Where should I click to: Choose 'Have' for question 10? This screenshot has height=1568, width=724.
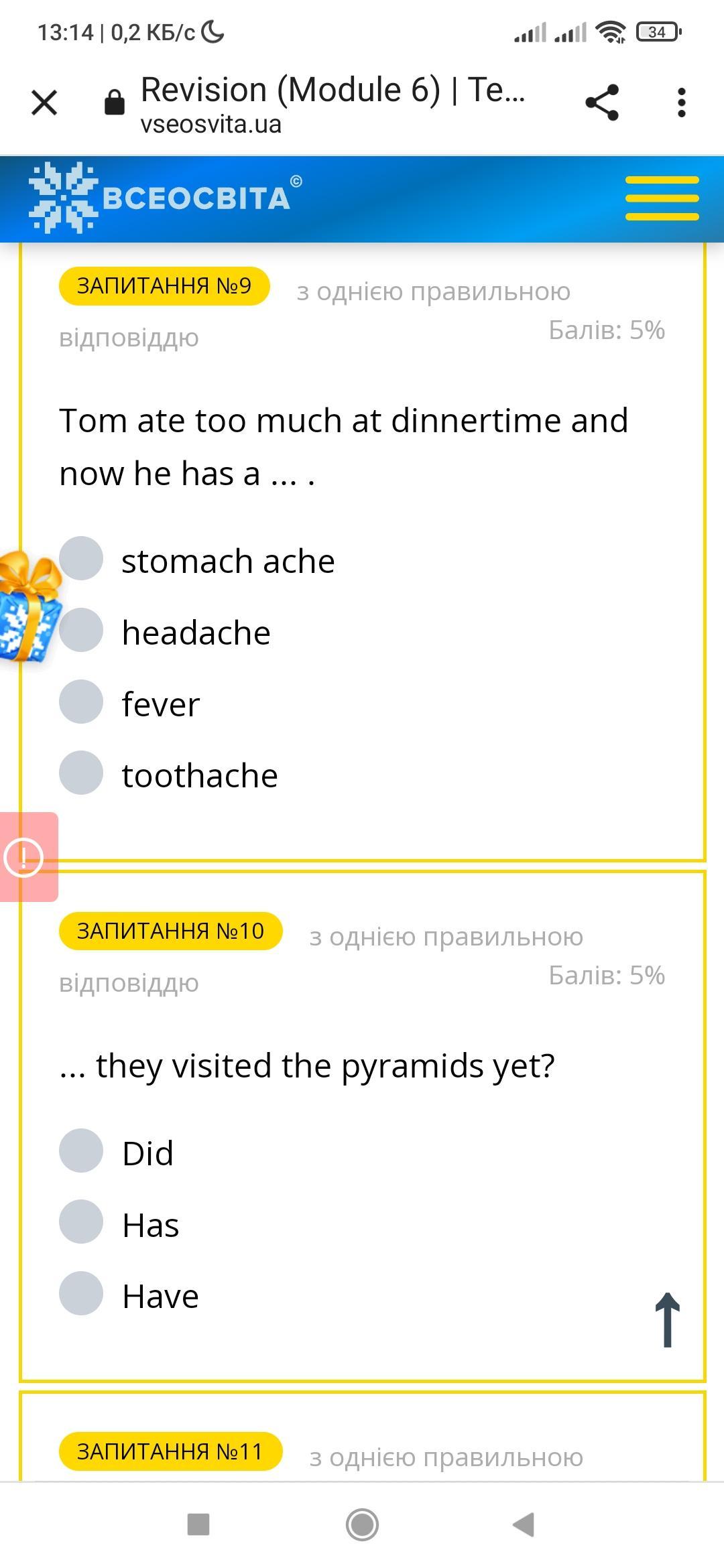coord(81,1293)
